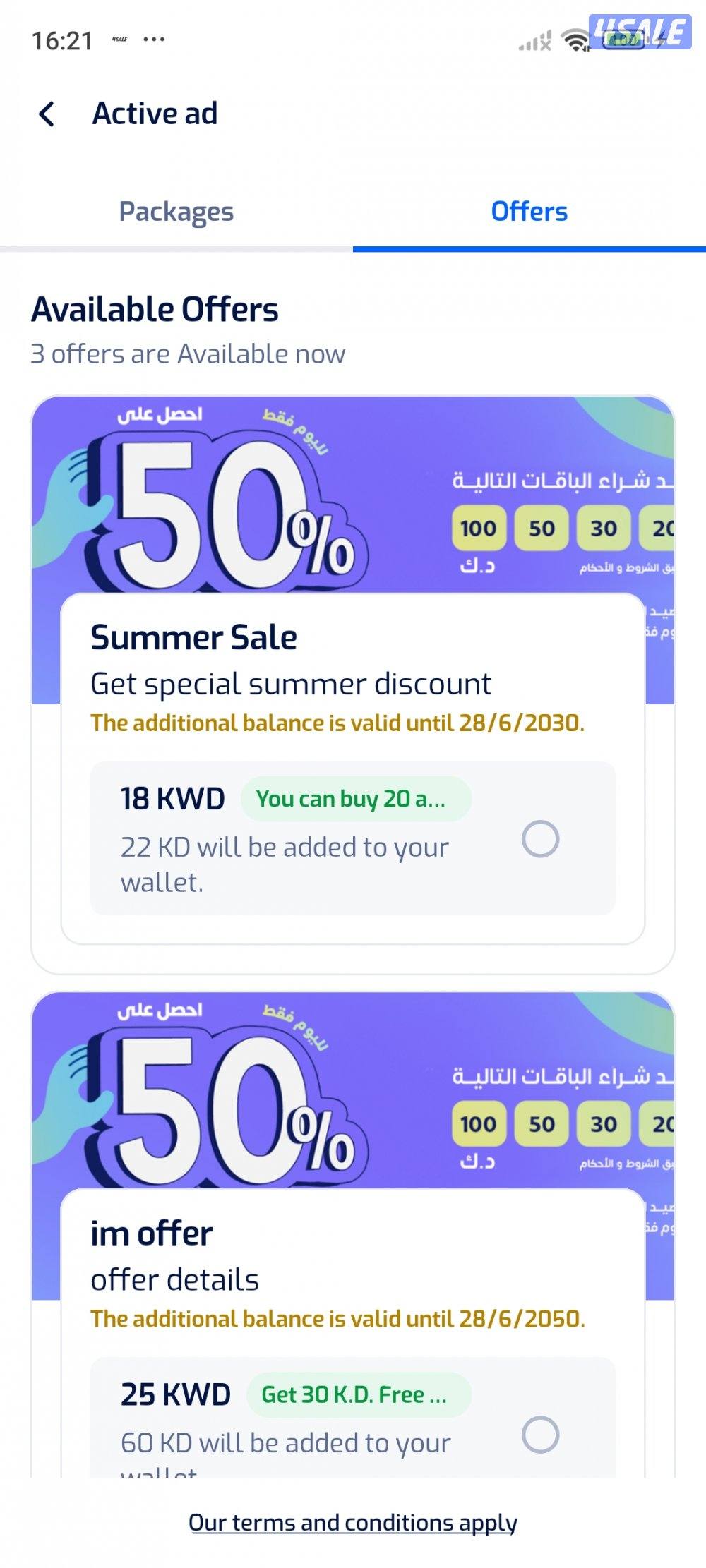Go back from Active ad
The height and width of the screenshot is (1568, 706).
coord(47,114)
